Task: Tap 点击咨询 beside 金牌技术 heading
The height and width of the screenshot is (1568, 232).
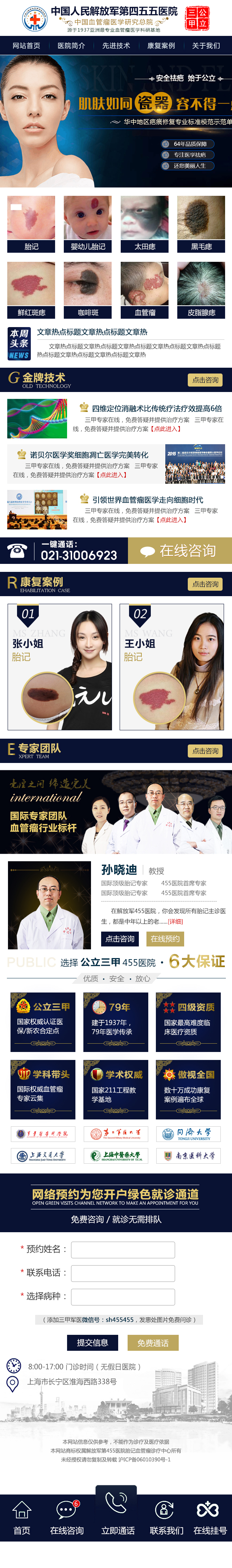Action: tap(205, 380)
